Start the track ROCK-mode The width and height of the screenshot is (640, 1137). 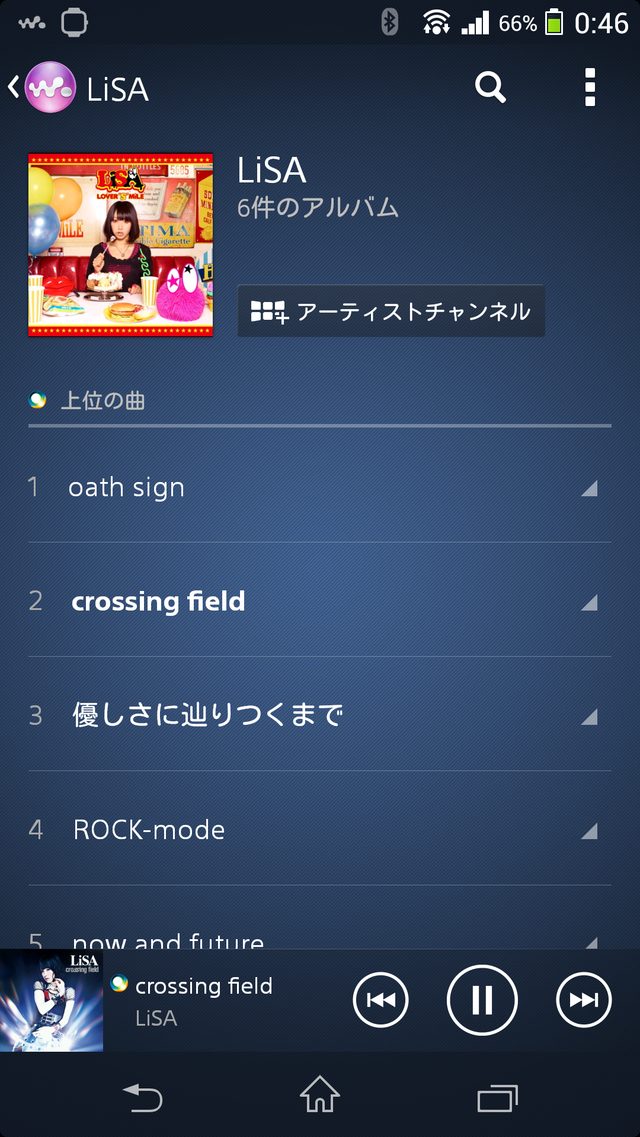pyautogui.click(x=149, y=830)
